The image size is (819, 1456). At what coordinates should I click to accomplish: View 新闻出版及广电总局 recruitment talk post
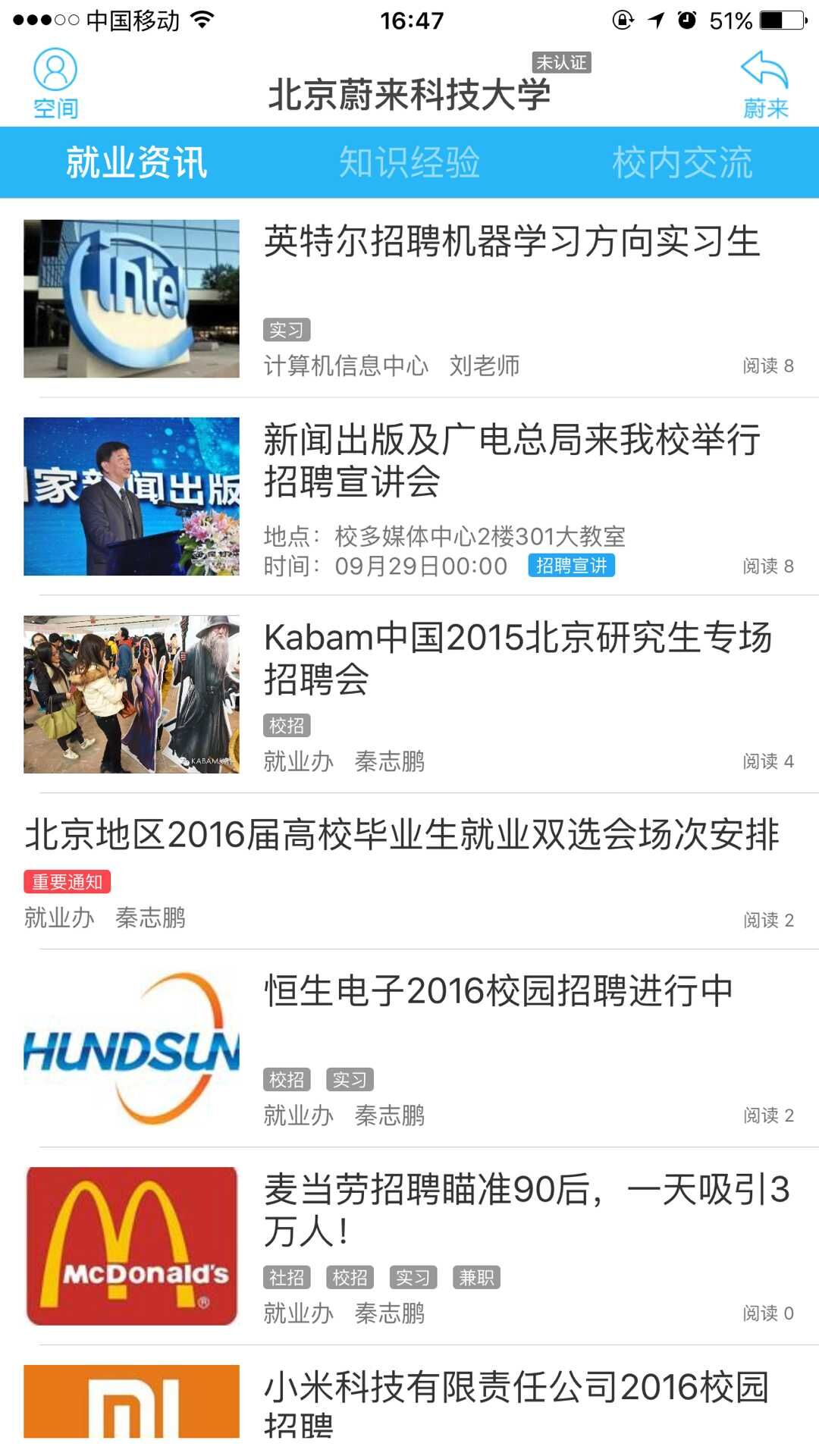[512, 460]
